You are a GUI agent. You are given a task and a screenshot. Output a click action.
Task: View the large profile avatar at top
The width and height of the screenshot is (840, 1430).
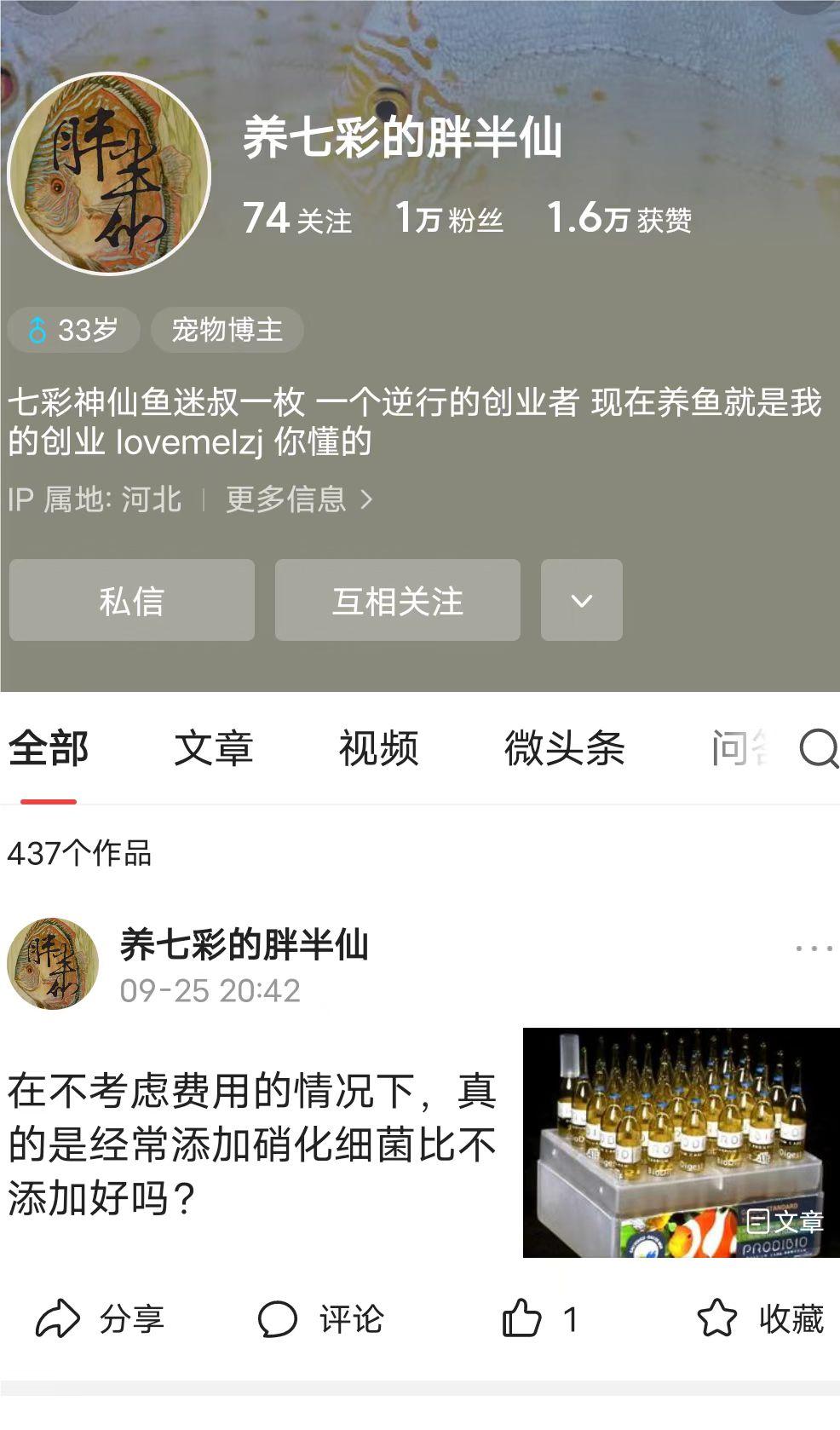pos(109,174)
